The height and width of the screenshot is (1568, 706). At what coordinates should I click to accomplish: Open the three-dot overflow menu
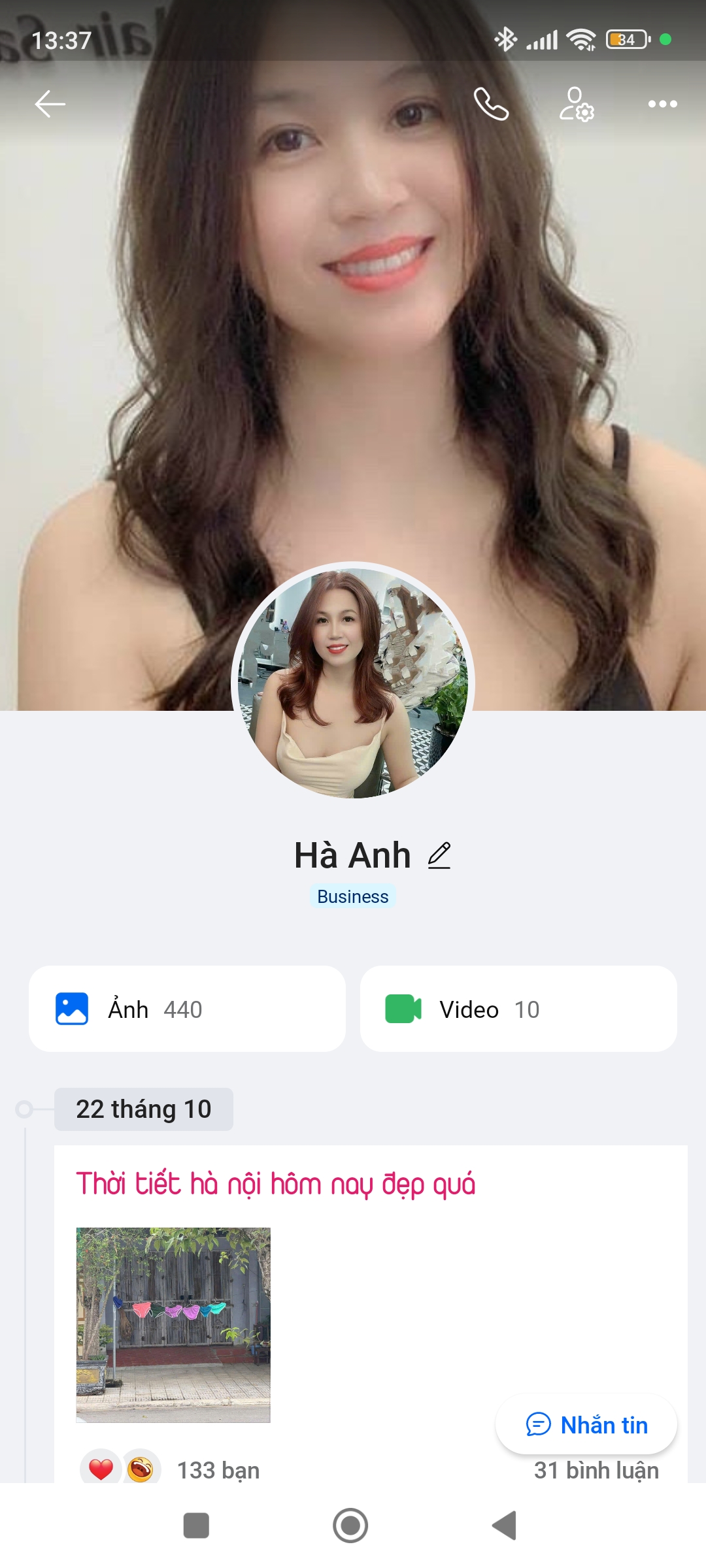point(662,104)
